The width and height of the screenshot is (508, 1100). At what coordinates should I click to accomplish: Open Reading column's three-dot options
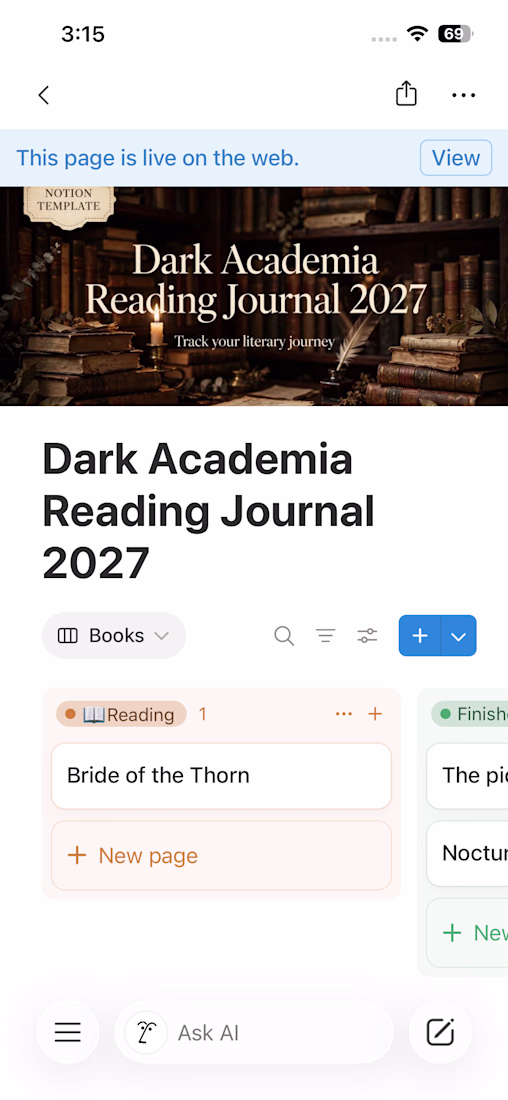pos(344,714)
